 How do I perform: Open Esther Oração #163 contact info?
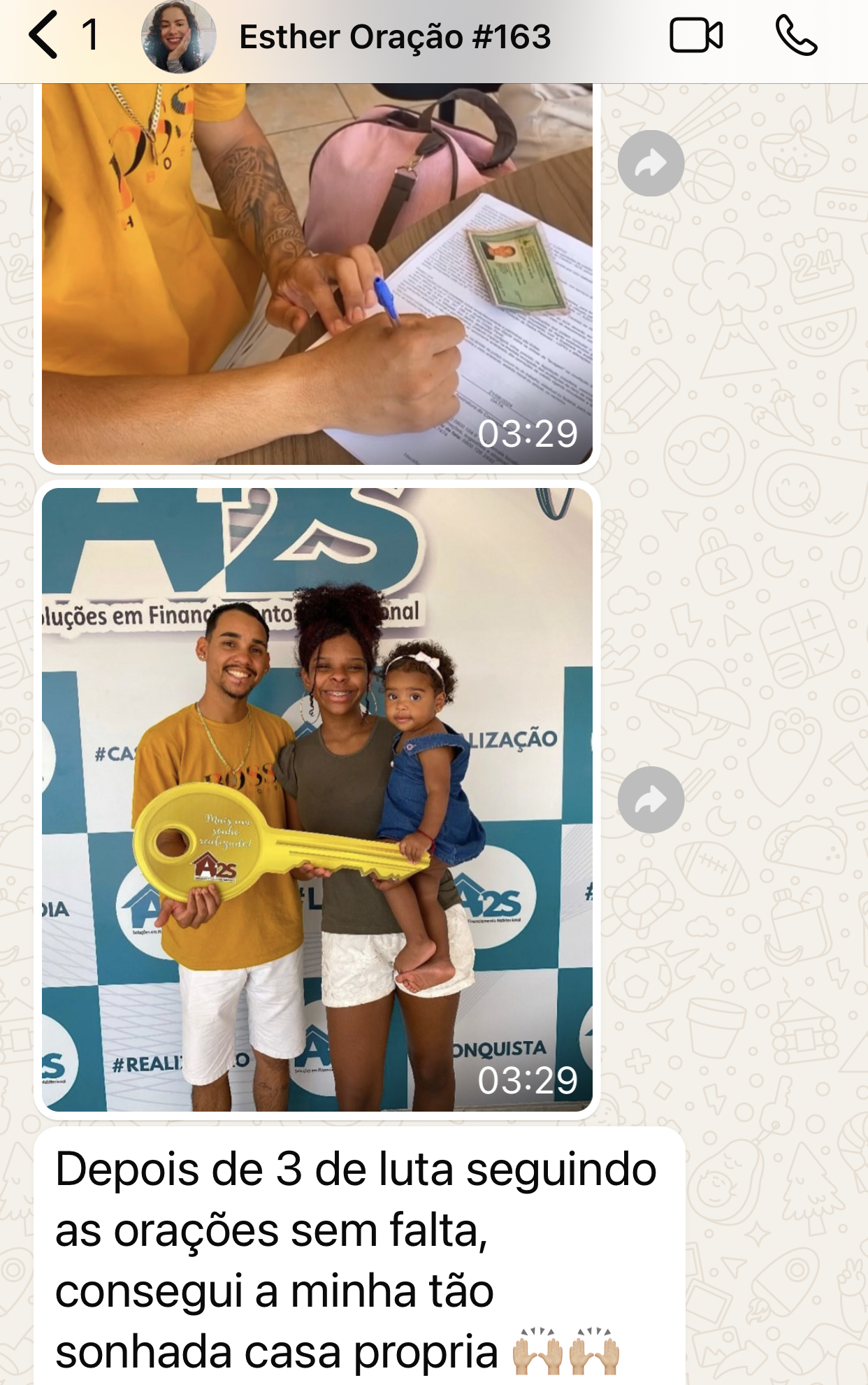point(394,37)
